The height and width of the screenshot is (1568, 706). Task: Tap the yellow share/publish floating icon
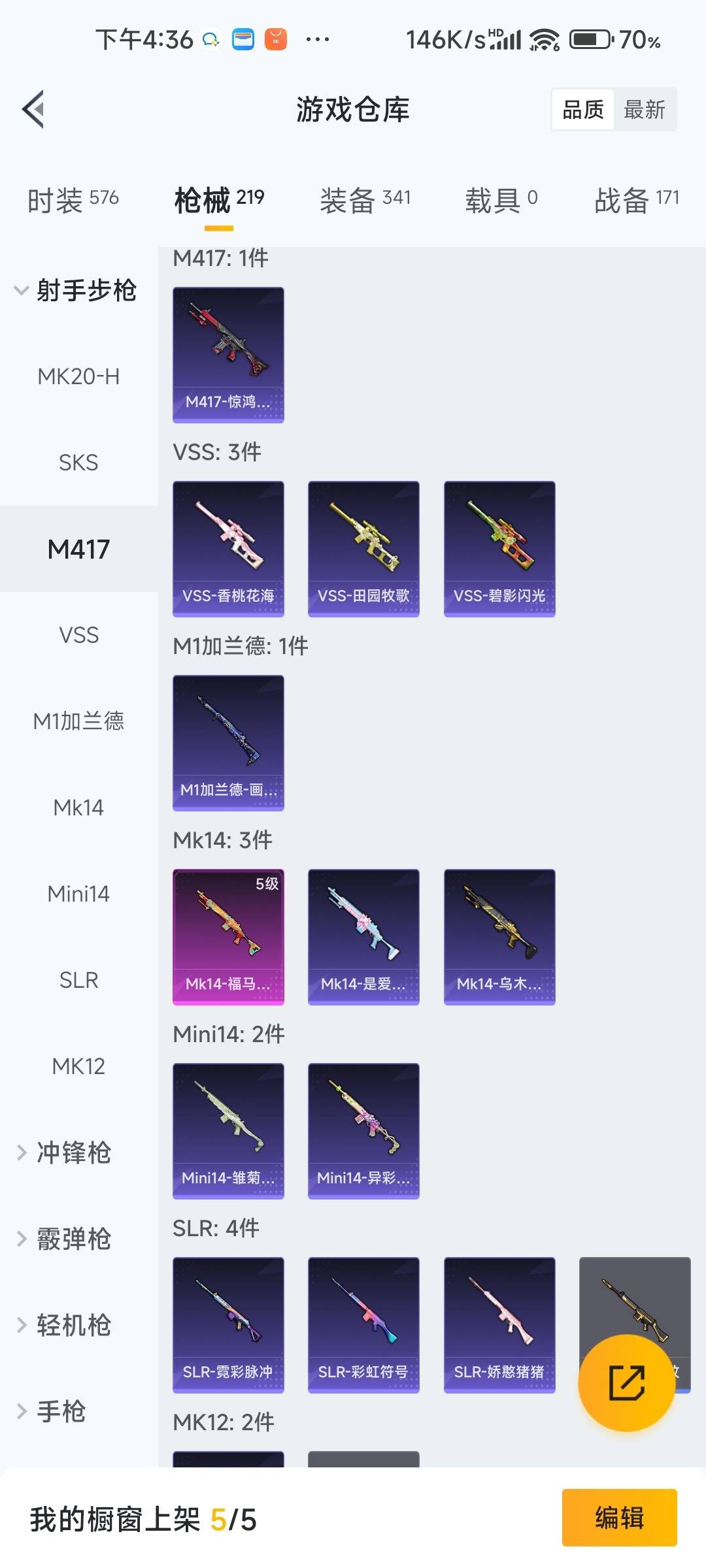point(626,1380)
